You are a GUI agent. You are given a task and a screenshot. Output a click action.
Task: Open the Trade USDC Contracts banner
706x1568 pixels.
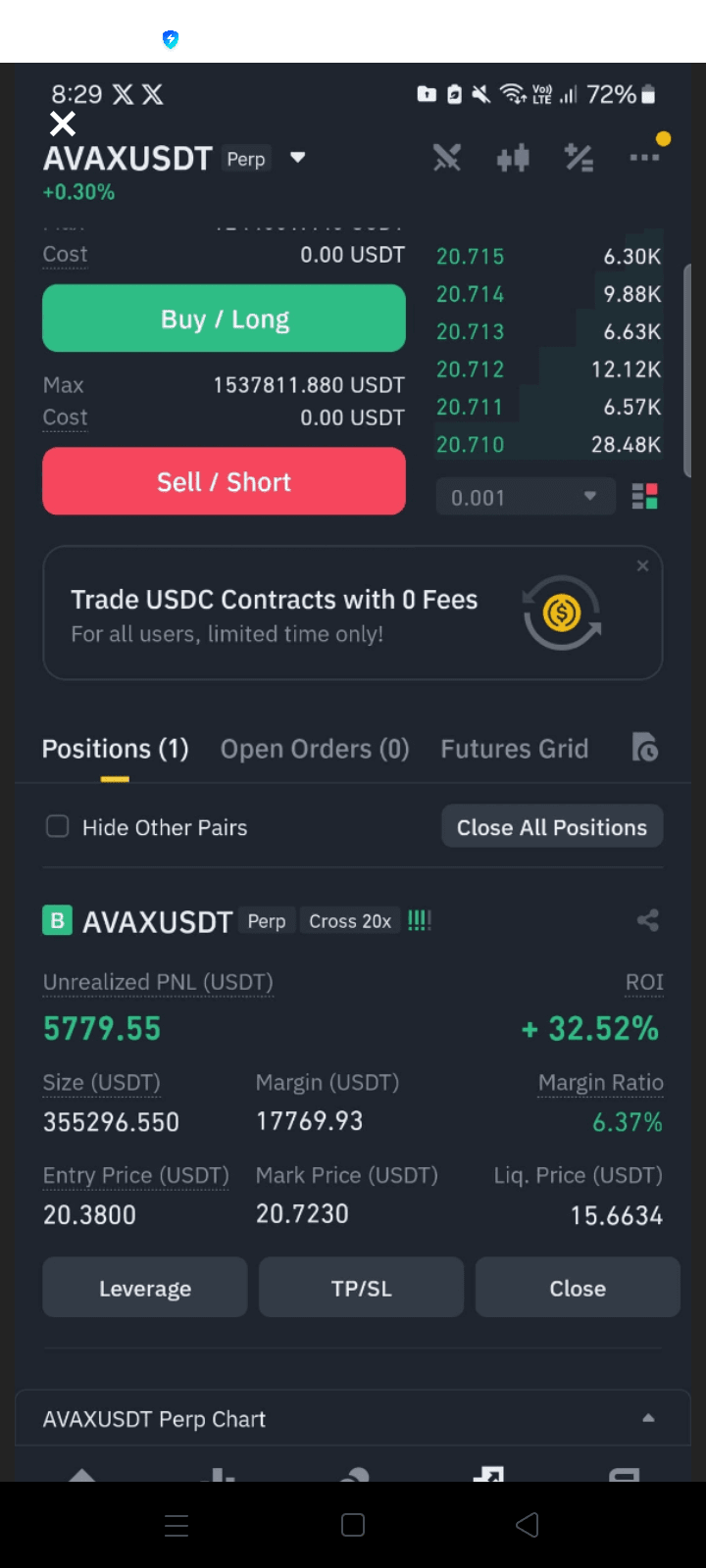(353, 613)
